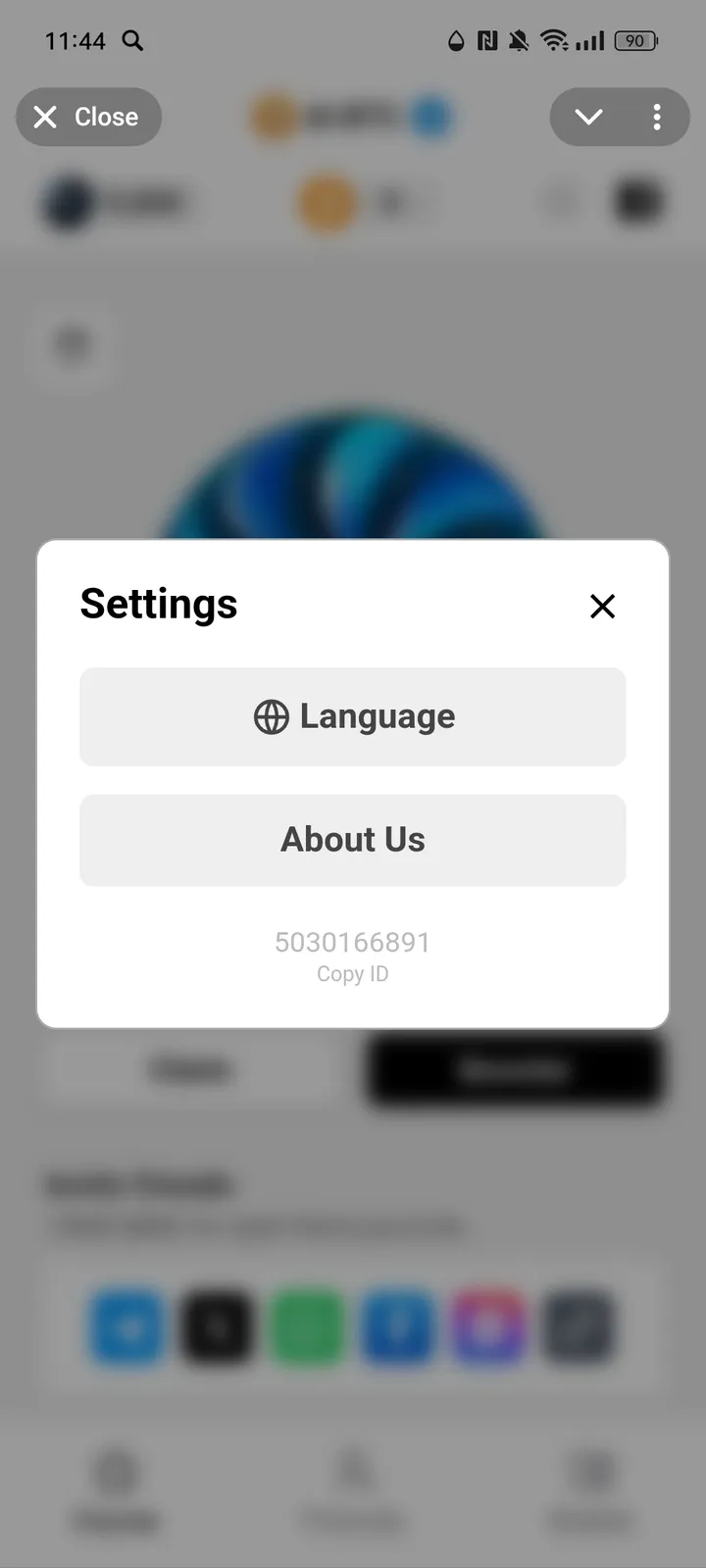This screenshot has width=706, height=1568.
Task: Tap the Close pill button at top left
Action: coord(88,117)
